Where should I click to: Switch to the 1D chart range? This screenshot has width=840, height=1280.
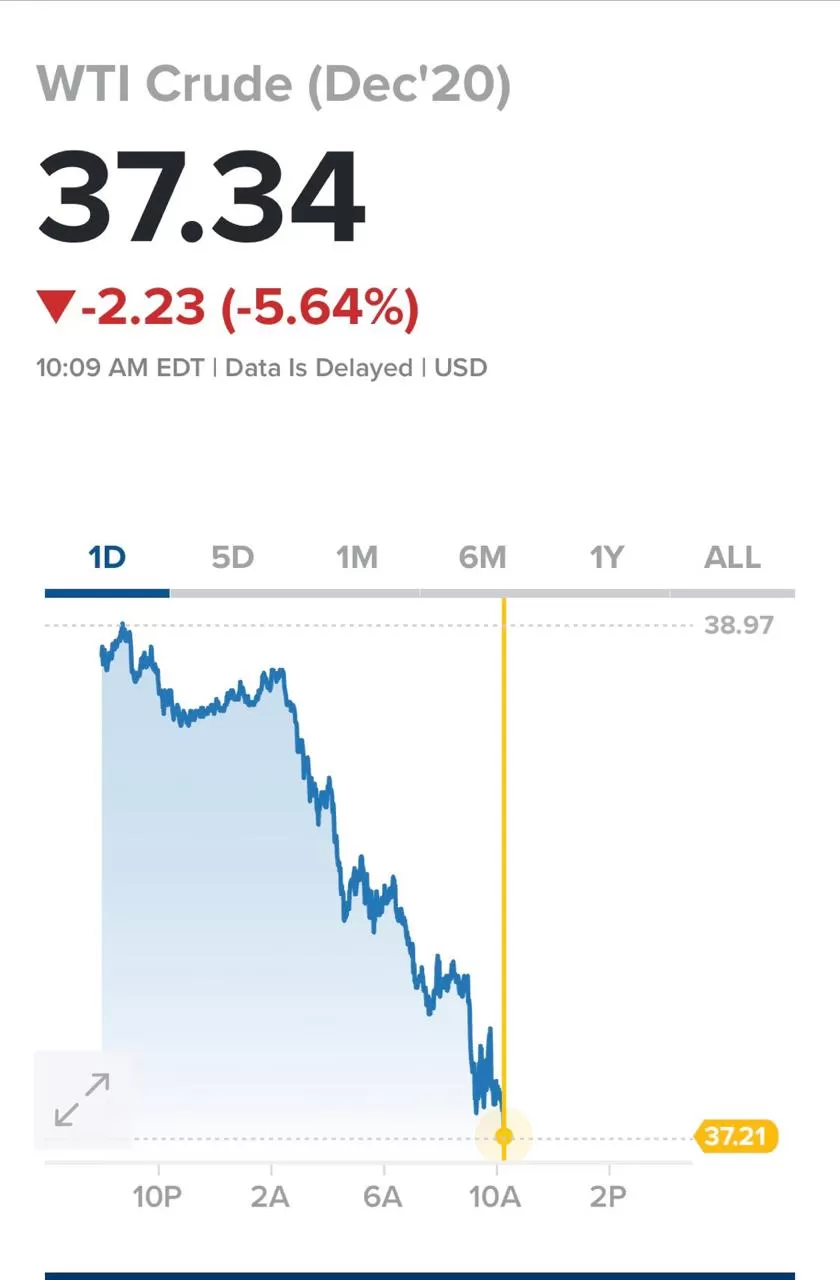[x=107, y=557]
